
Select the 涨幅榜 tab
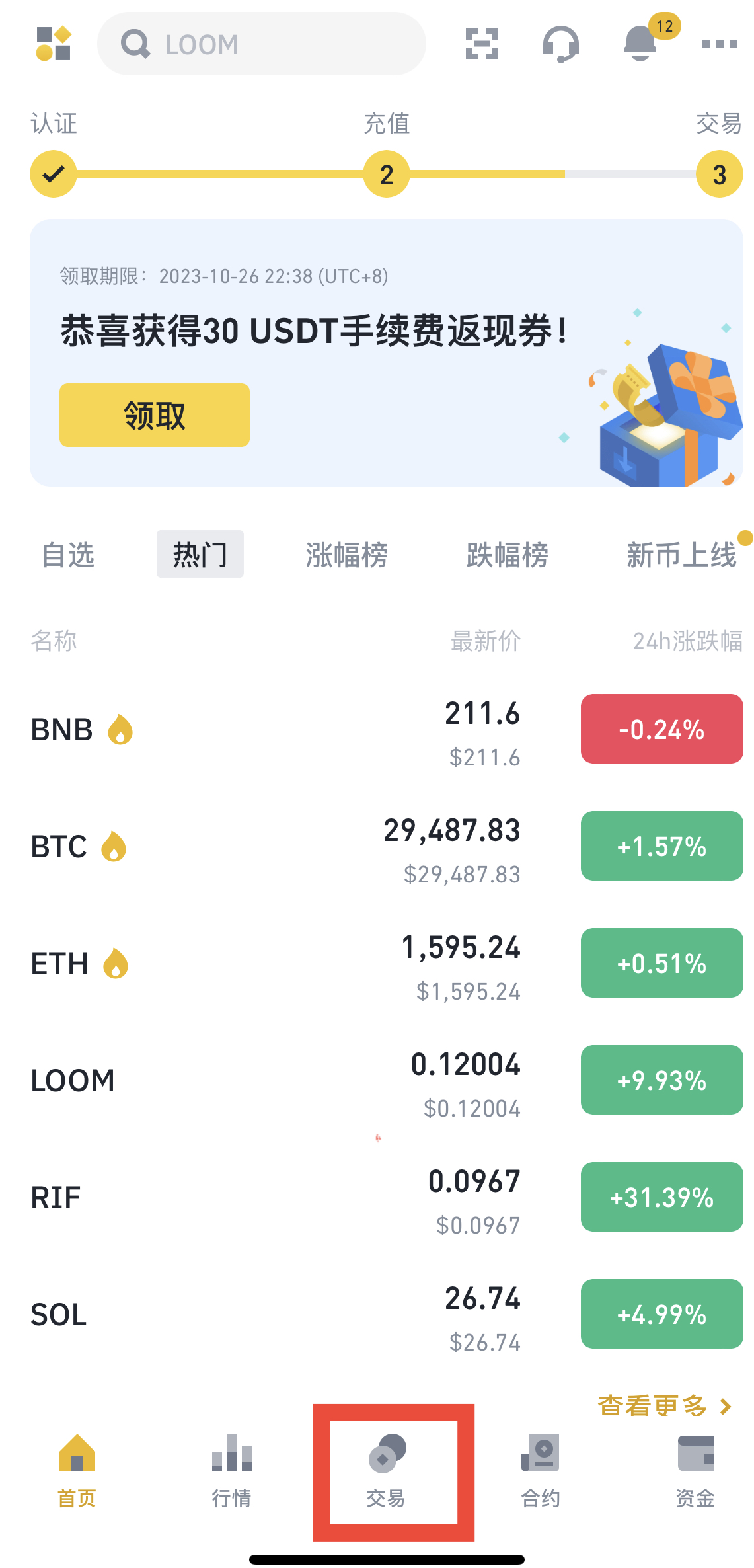click(x=346, y=554)
